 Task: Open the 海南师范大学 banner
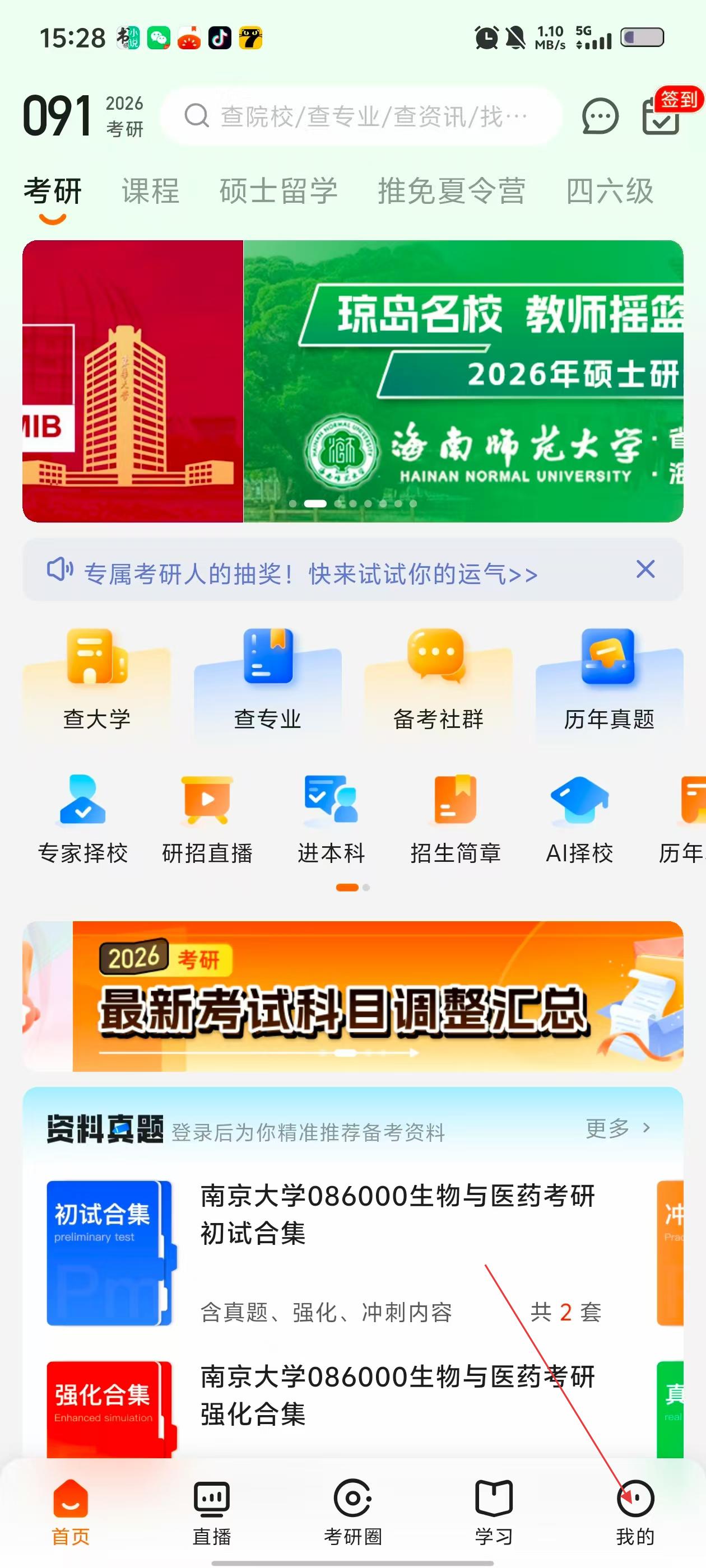[x=463, y=381]
